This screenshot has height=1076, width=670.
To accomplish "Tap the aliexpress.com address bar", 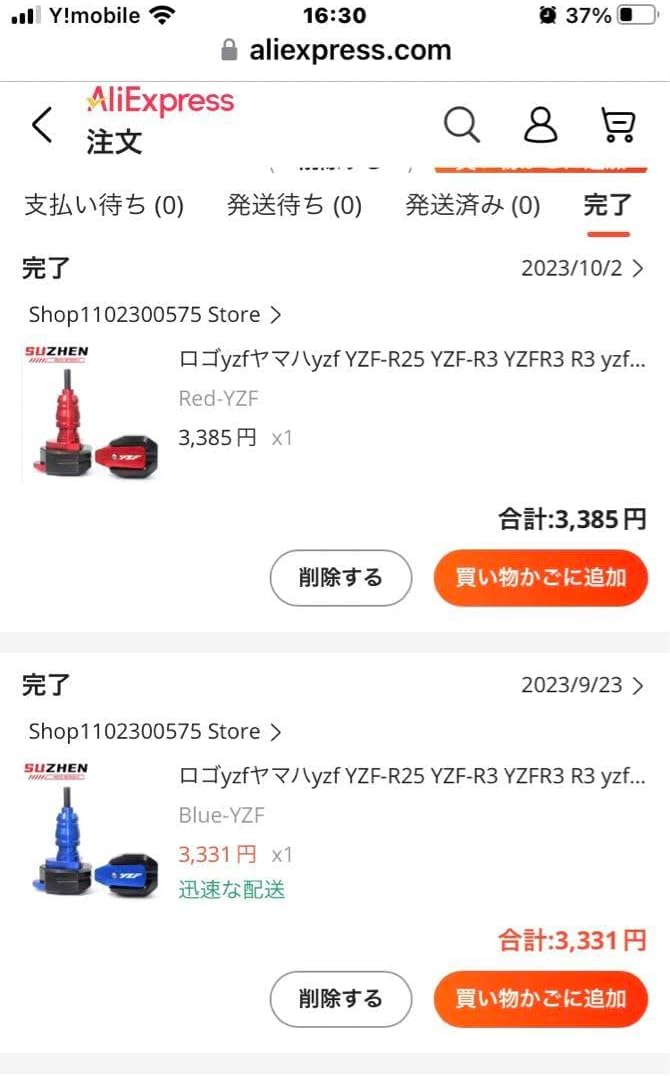I will click(x=336, y=50).
